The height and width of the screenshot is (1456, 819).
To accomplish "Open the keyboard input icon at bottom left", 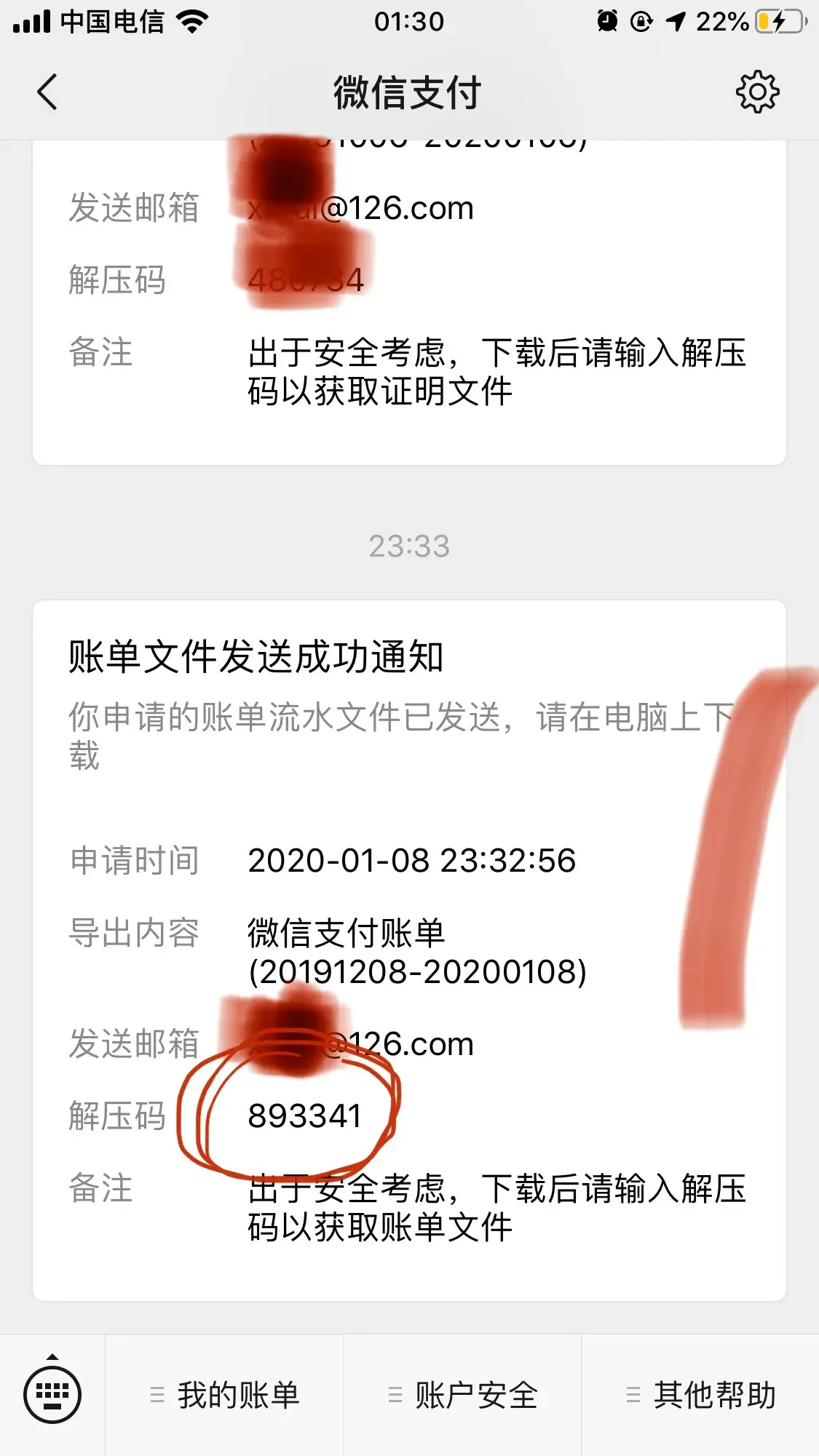I will click(x=53, y=1393).
